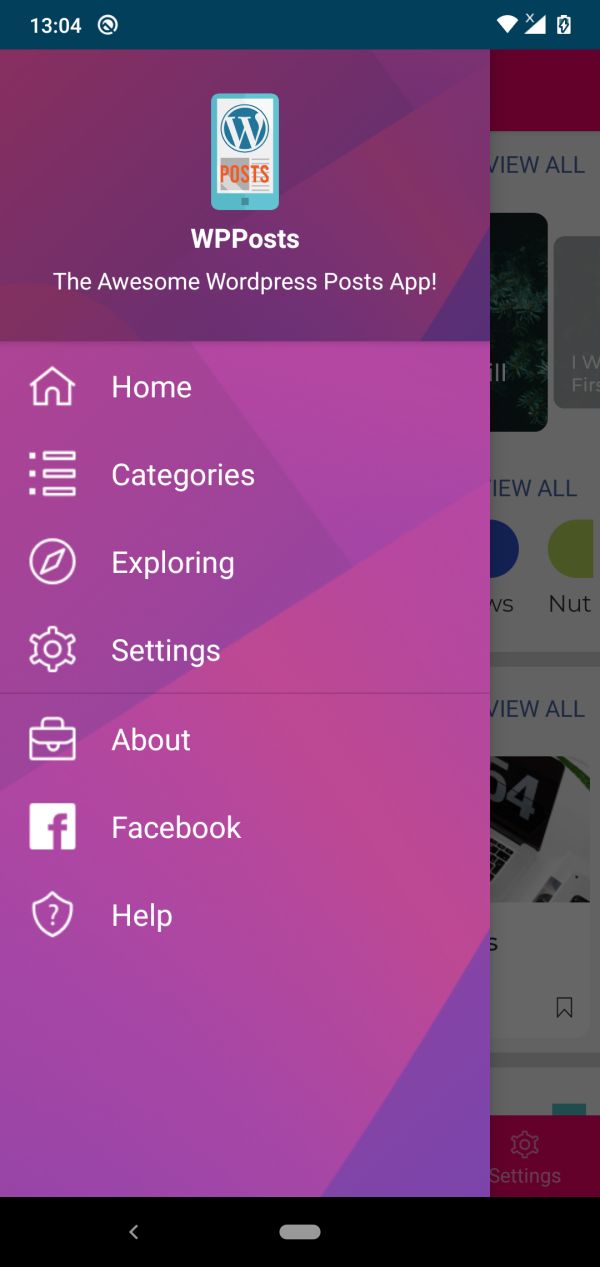Open the Help item
600x1267 pixels.
[141, 916]
